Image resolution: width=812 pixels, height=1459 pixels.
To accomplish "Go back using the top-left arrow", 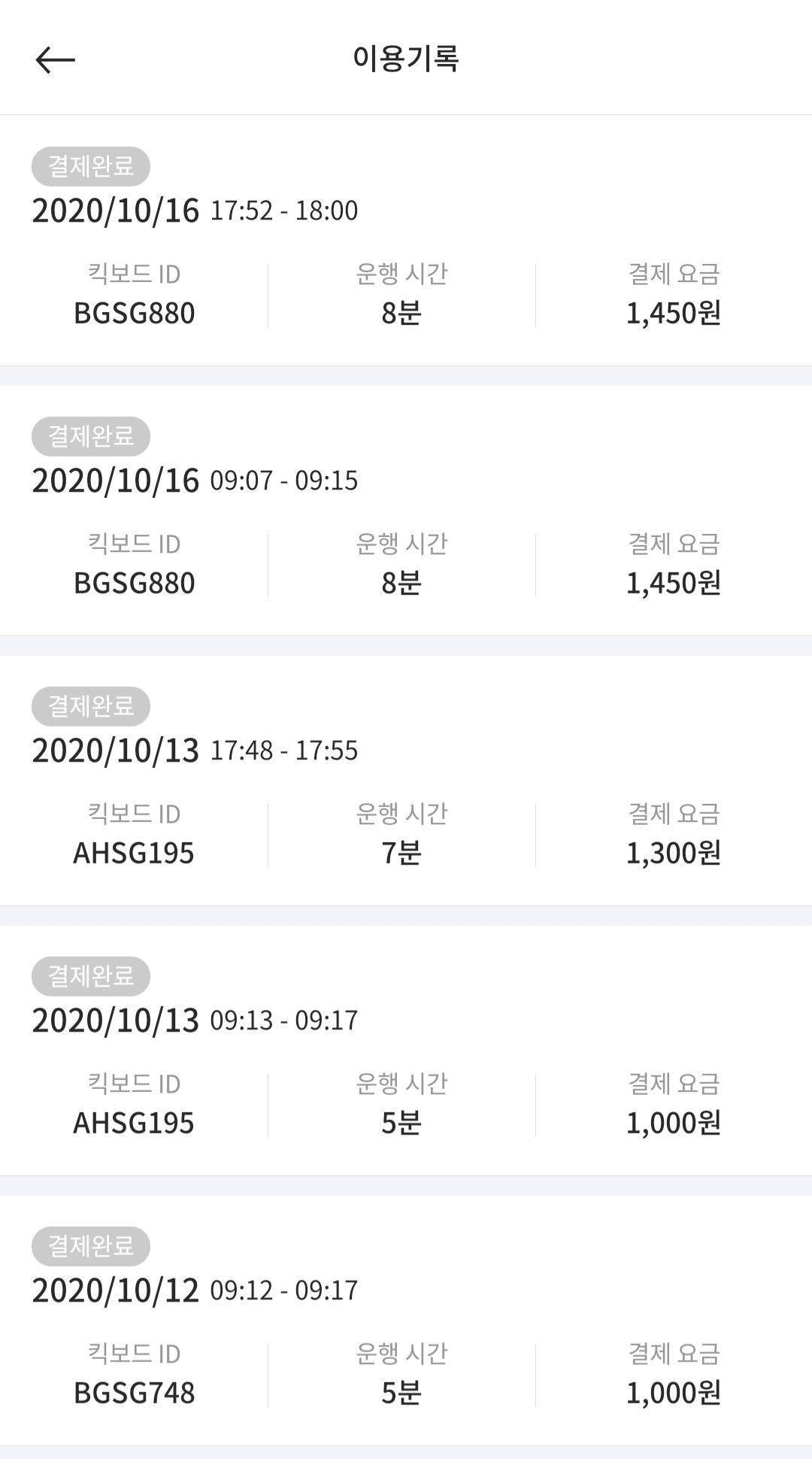I will coord(56,59).
